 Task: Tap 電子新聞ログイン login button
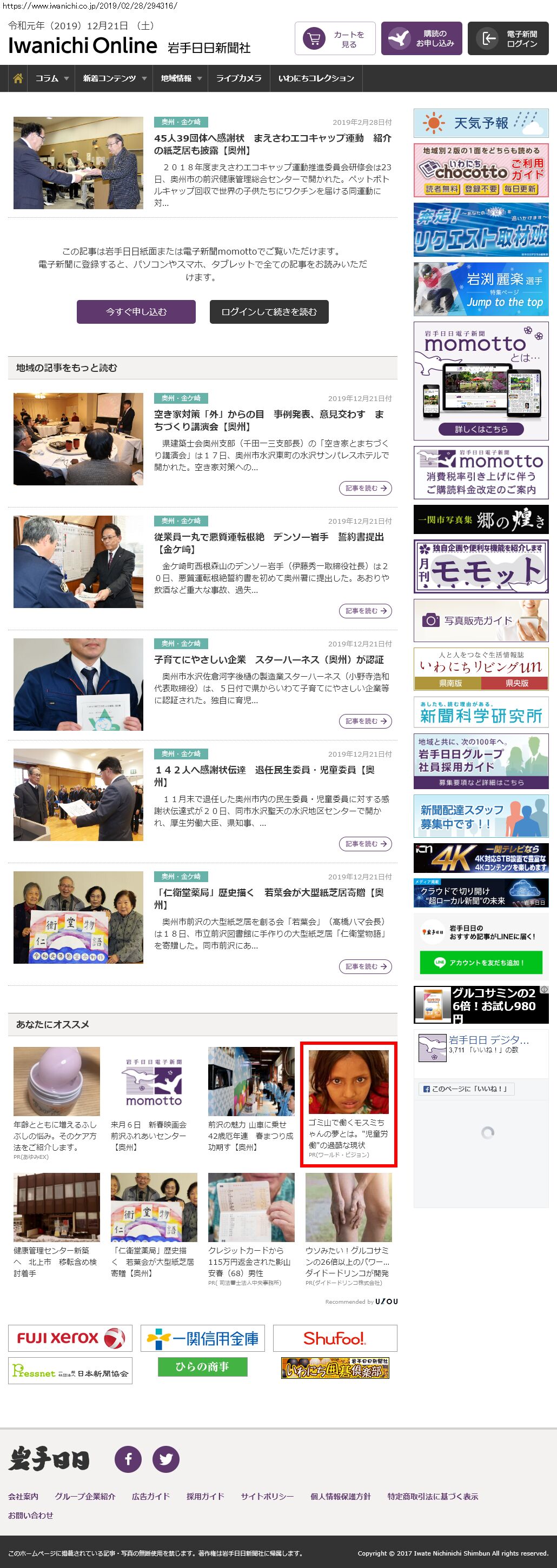point(508,39)
